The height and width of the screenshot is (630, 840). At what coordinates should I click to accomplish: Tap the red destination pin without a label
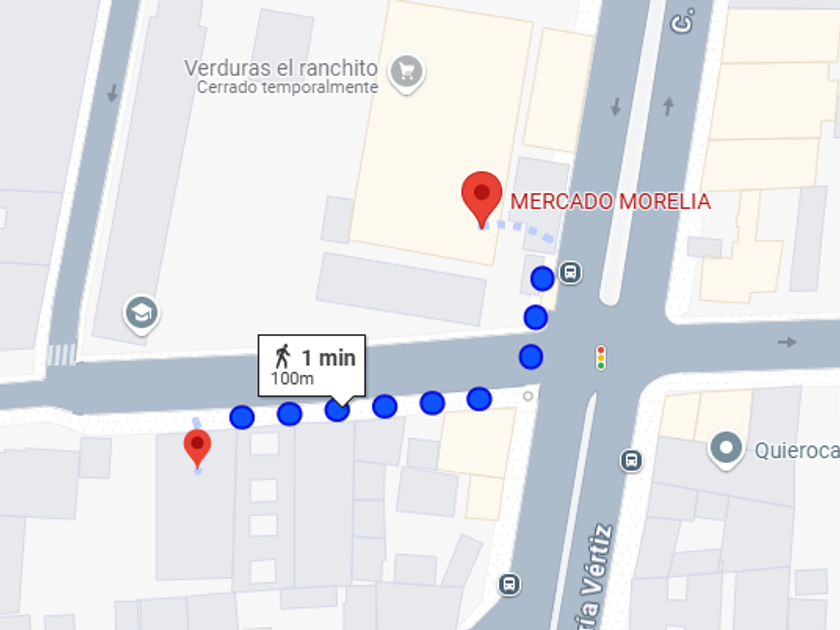198,446
